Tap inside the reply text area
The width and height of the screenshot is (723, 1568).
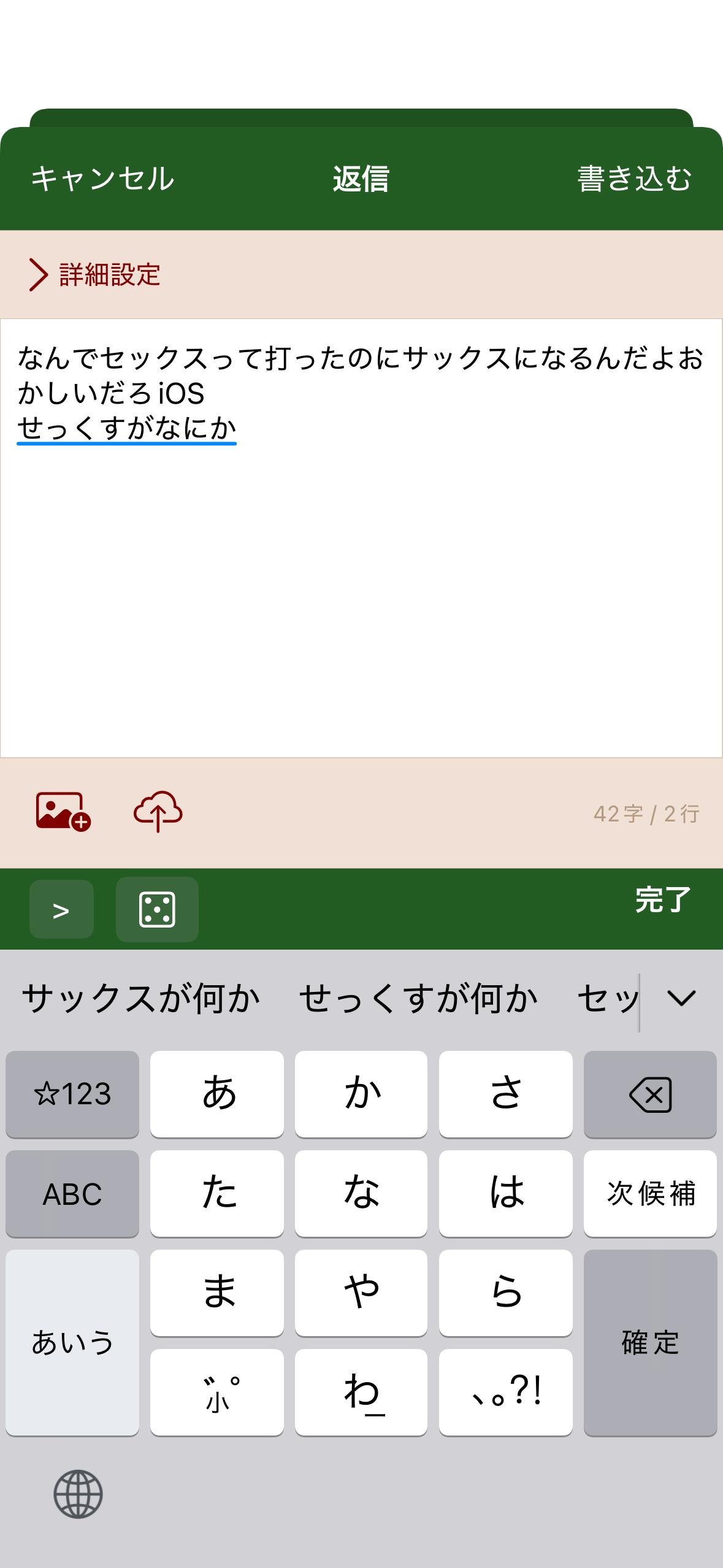(x=361, y=583)
